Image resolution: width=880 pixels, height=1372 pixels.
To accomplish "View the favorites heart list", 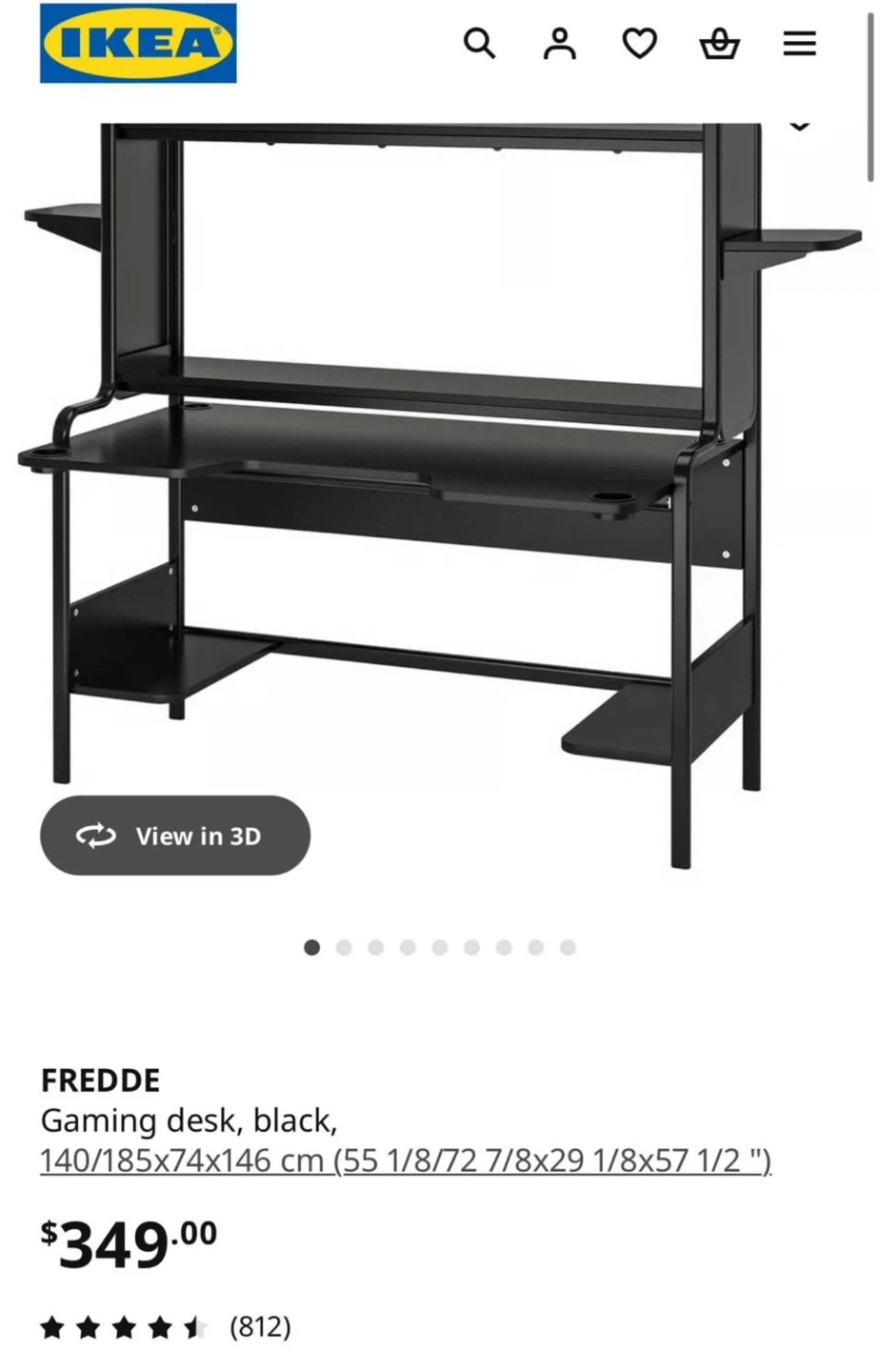I will 639,44.
